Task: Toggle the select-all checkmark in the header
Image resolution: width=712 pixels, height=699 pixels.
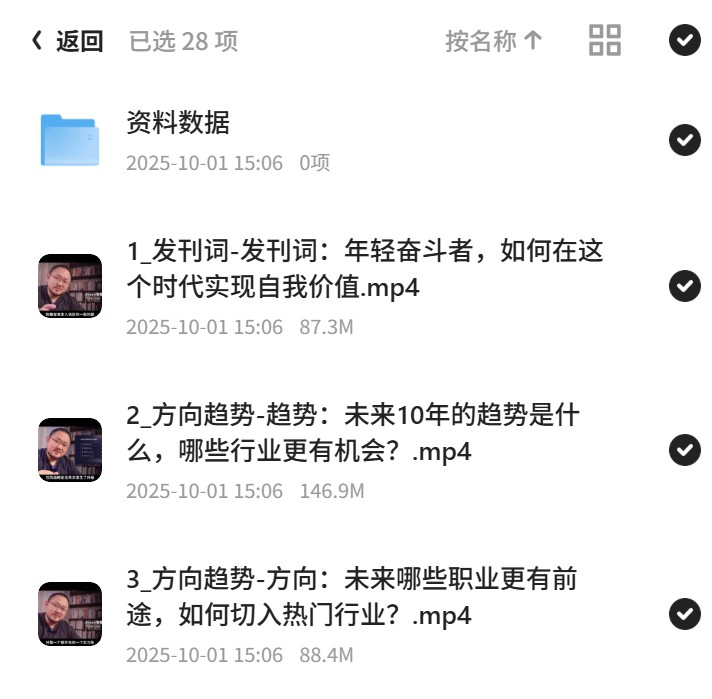Action: coord(684,40)
